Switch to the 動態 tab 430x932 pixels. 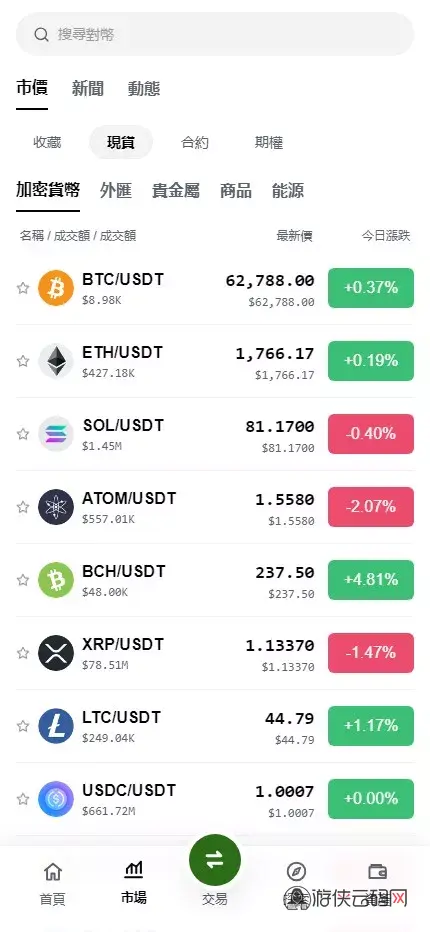click(x=144, y=89)
